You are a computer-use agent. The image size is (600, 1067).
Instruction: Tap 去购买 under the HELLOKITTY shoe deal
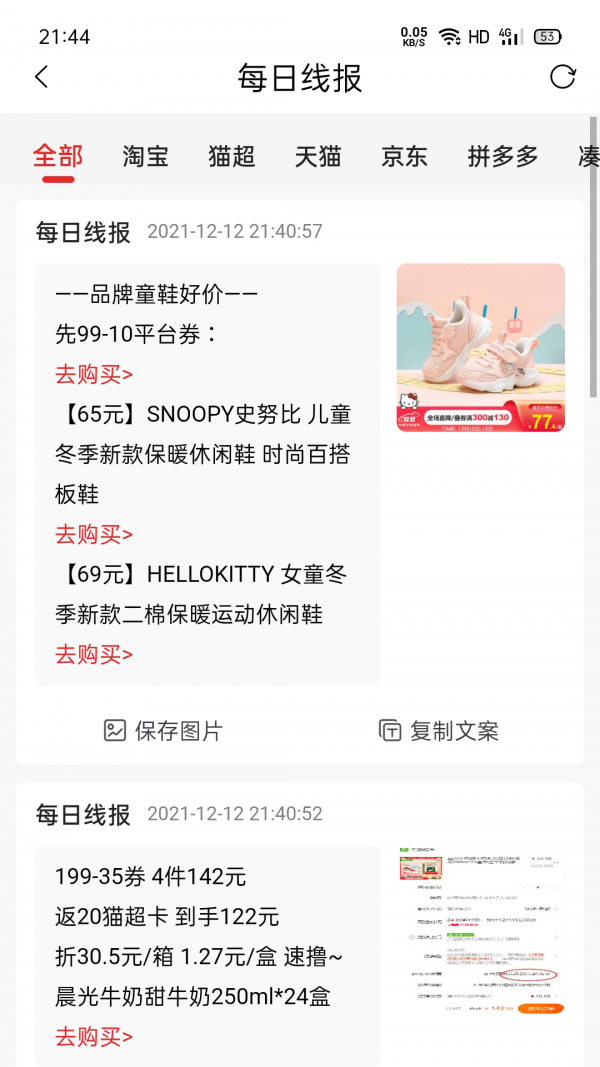click(x=94, y=655)
